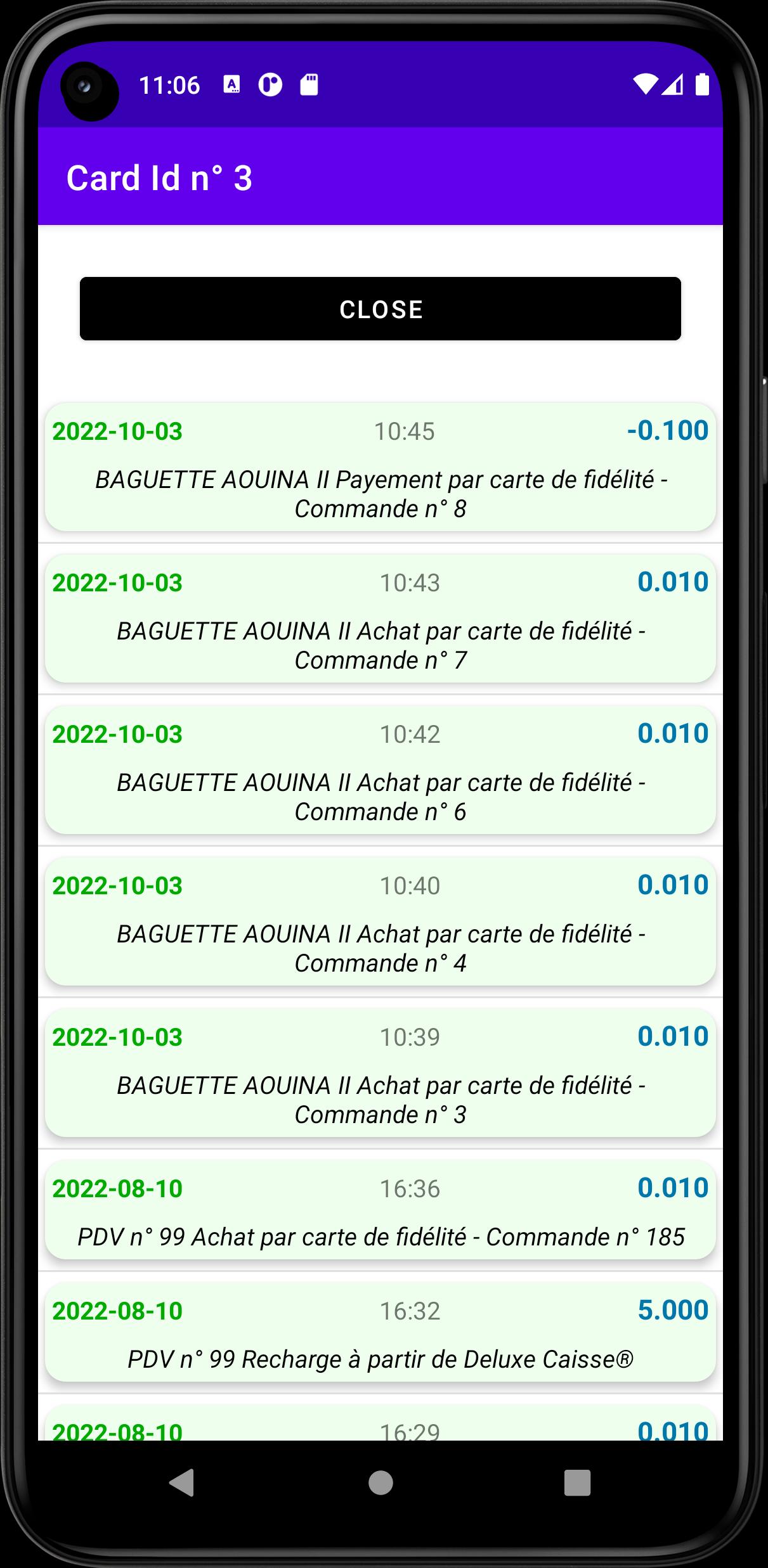Select the 5.000 Recharge Deluxe Caisse entry
Viewport: 768px width, 1568px height.
[x=381, y=1332]
